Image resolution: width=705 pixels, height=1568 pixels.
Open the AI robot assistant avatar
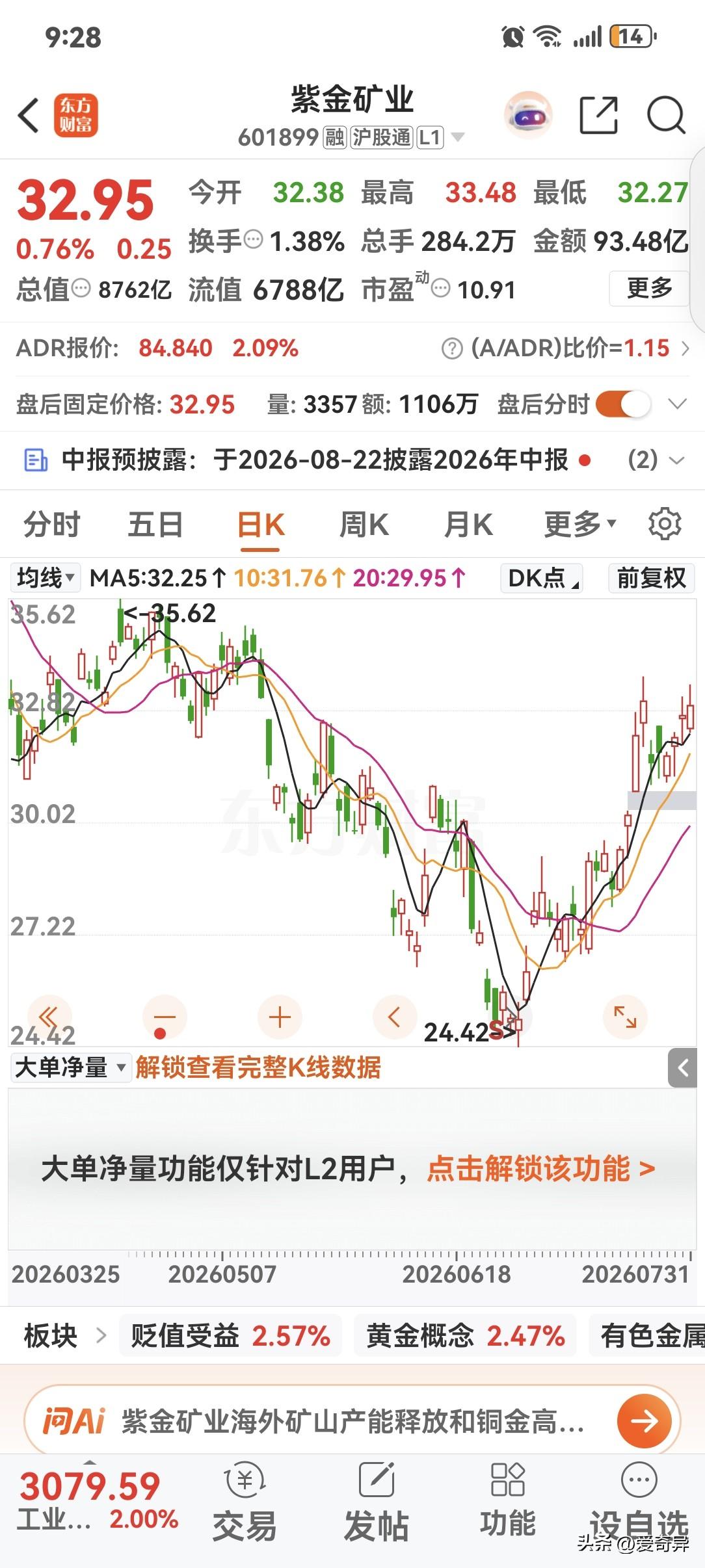tap(528, 116)
